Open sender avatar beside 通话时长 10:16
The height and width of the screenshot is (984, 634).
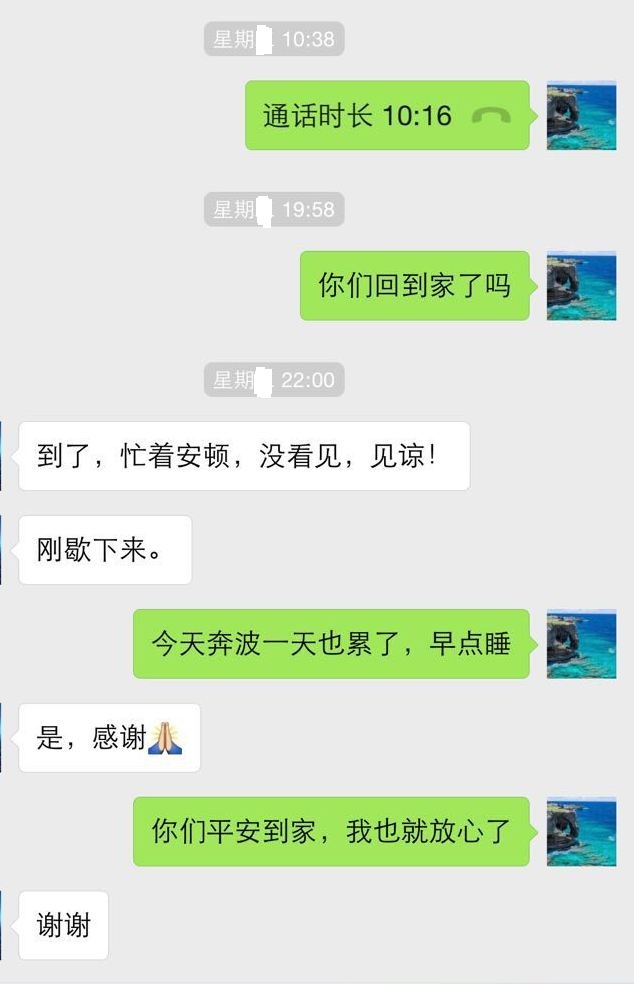click(581, 116)
